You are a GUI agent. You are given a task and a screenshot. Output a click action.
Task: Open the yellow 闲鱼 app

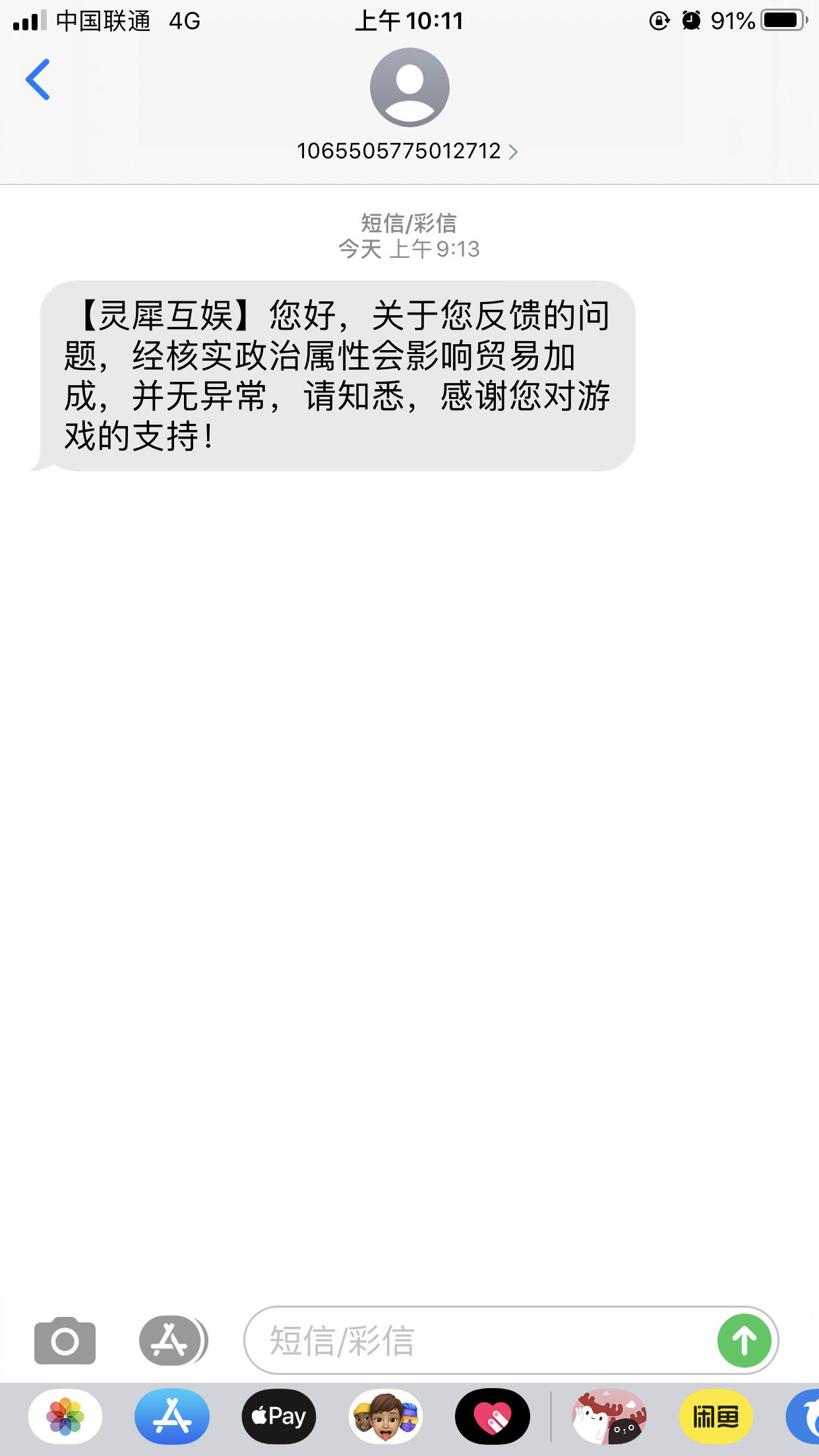coord(716,1416)
